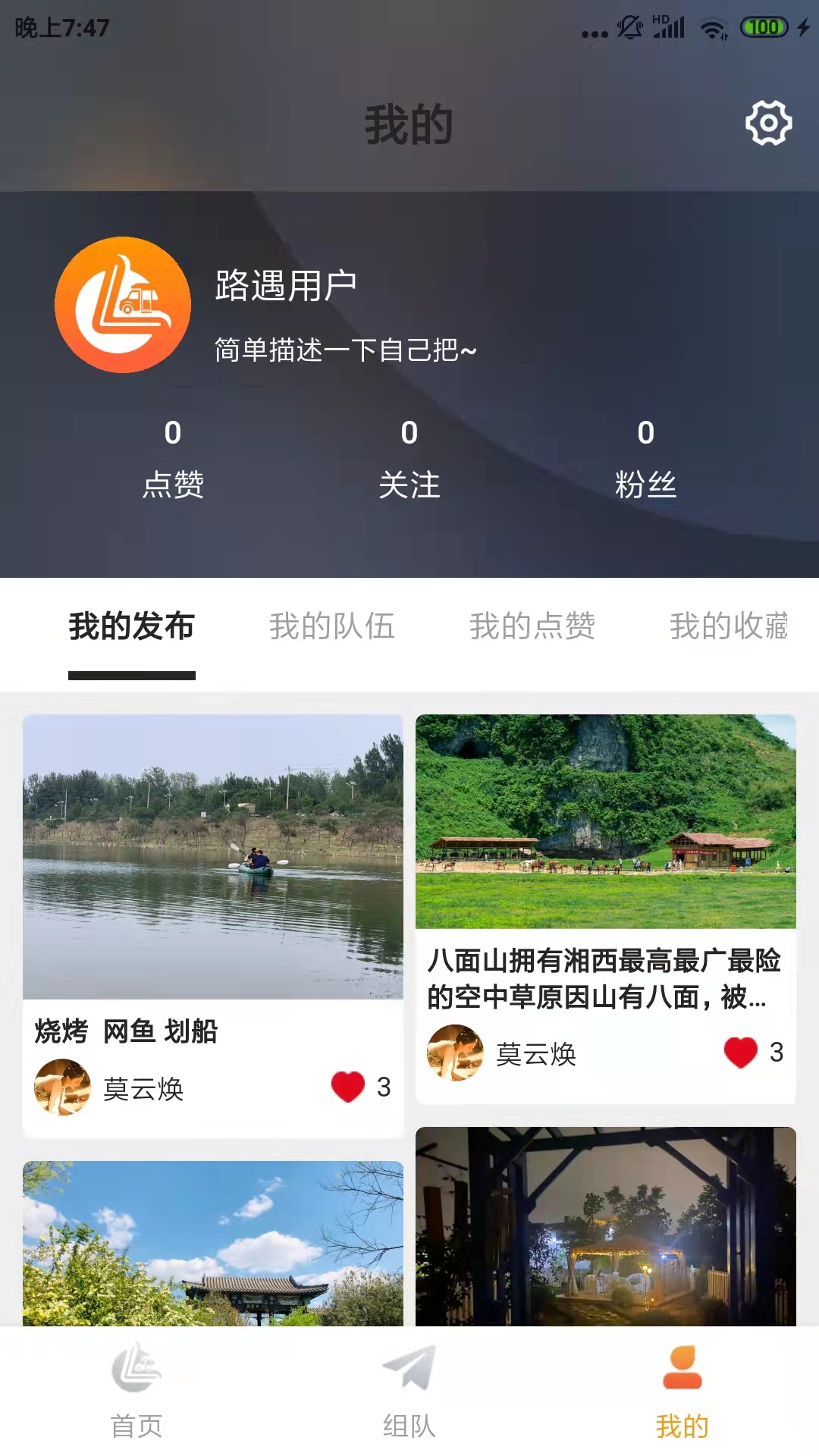Select the 我的 bottom tab

(682, 1391)
